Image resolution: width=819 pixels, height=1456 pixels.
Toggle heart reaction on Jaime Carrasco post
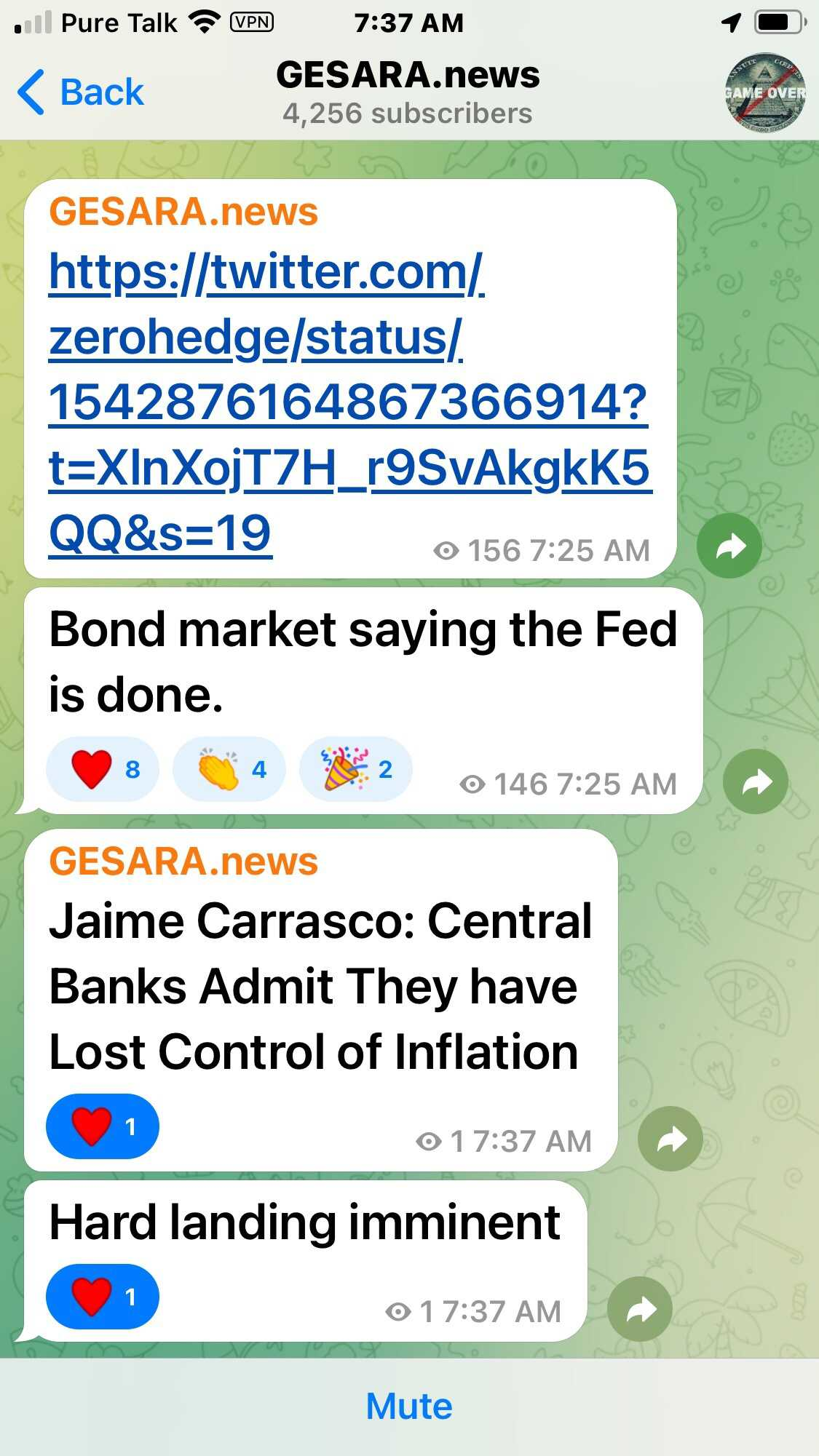tap(103, 1126)
